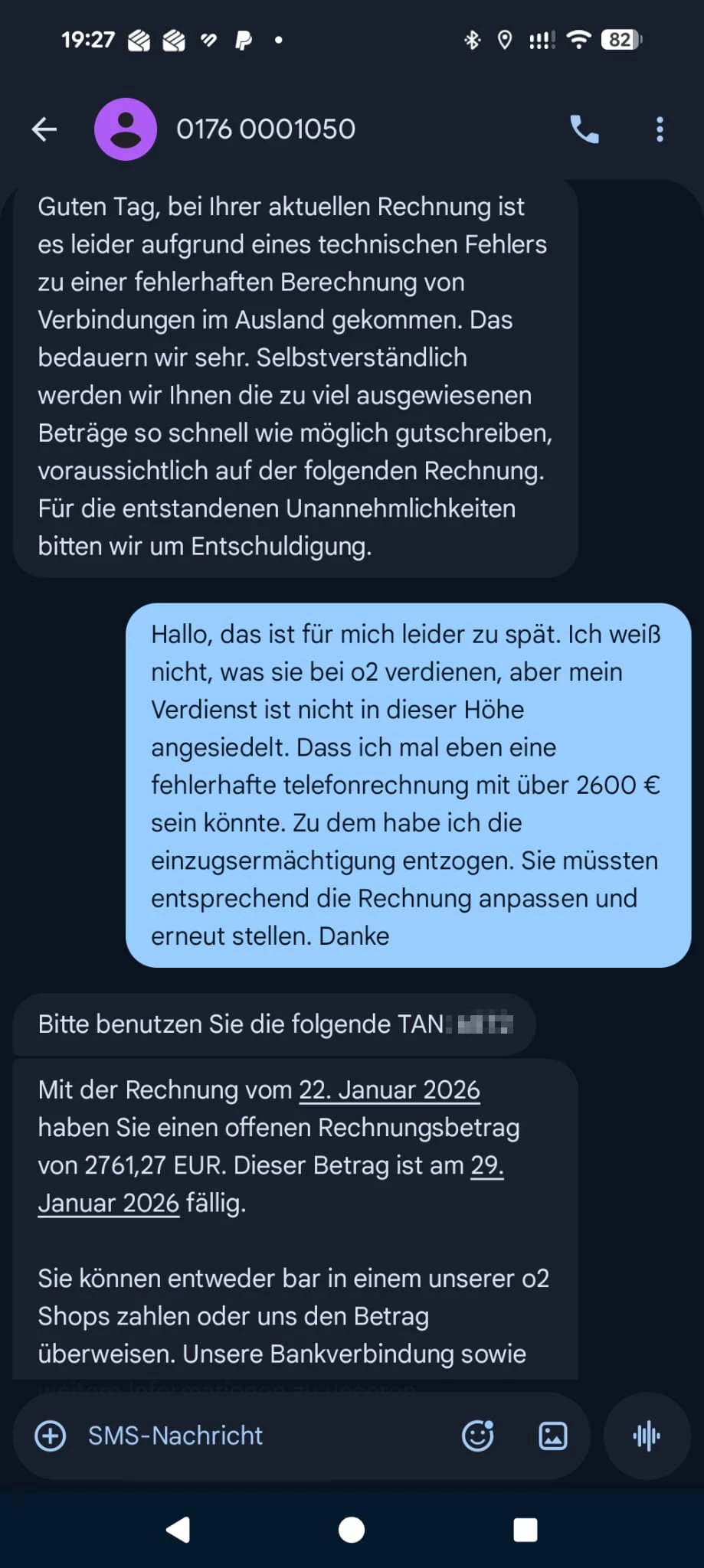Tap the plus attachment button

[x=51, y=1436]
